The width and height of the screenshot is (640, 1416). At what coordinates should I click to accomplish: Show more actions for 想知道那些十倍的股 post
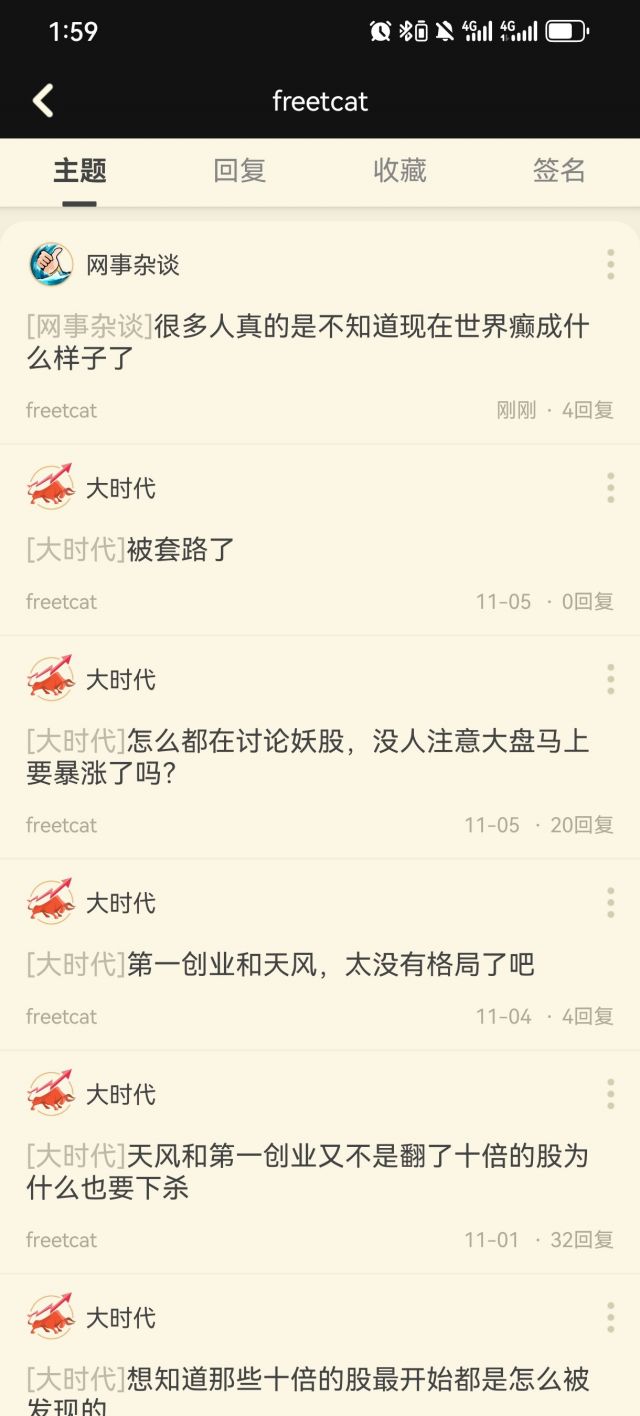(x=610, y=1317)
